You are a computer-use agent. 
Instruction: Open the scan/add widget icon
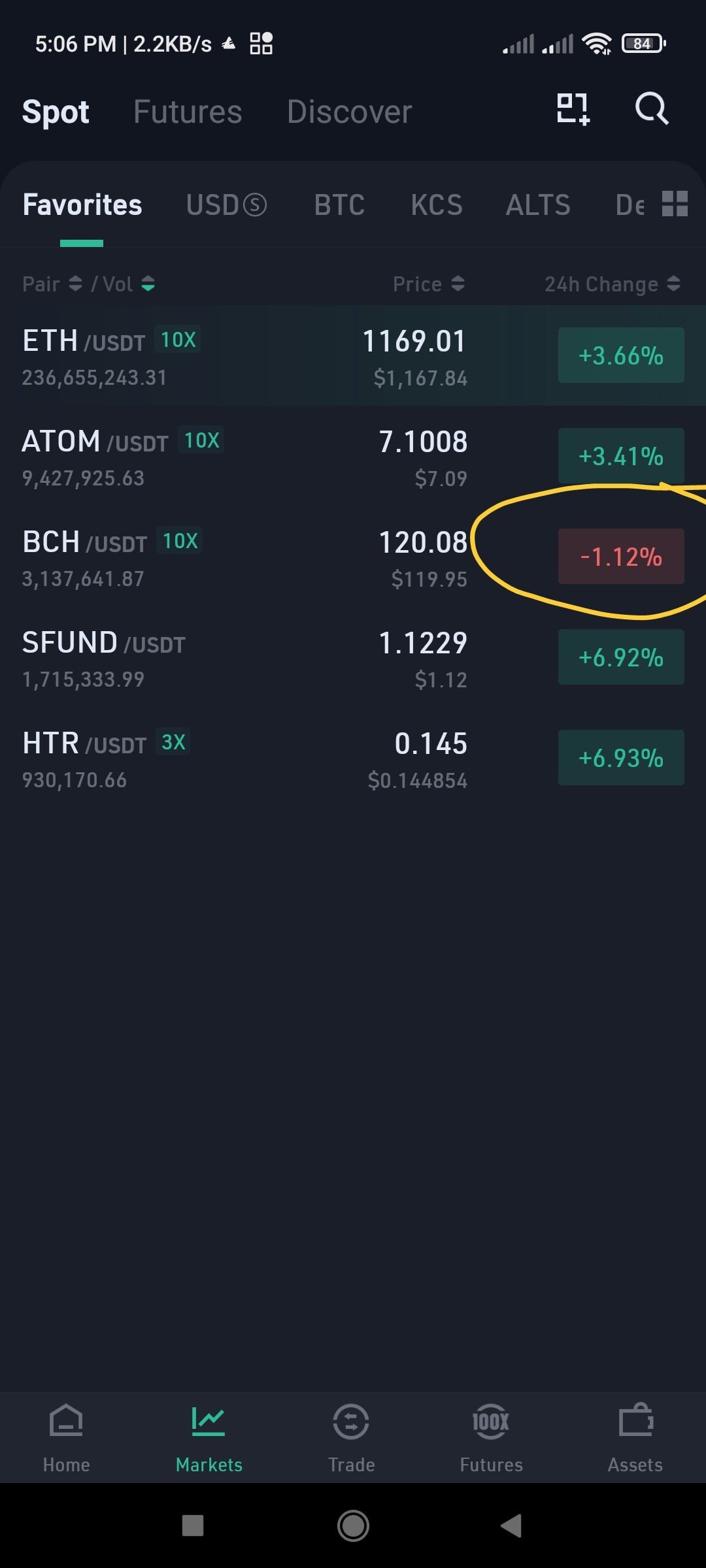pos(573,109)
